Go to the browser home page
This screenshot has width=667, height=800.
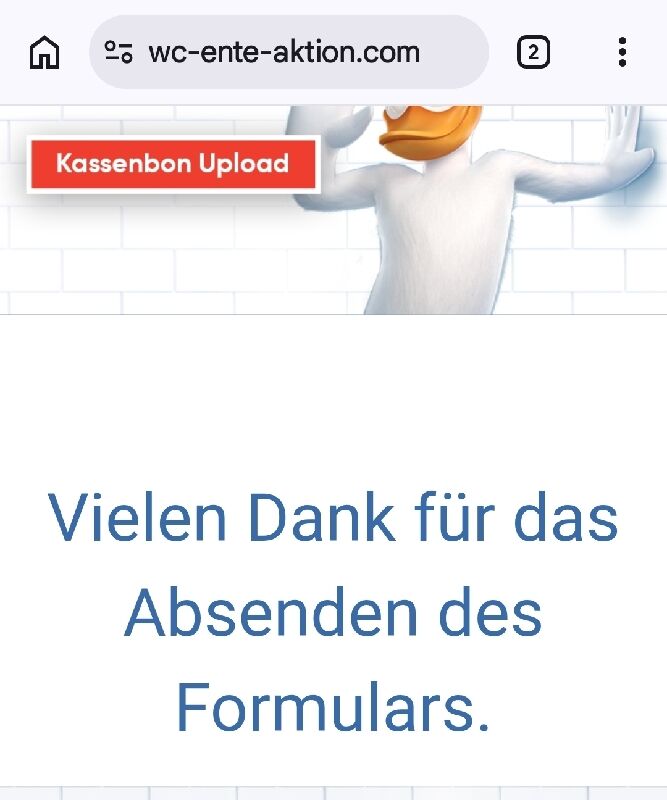pos(44,52)
